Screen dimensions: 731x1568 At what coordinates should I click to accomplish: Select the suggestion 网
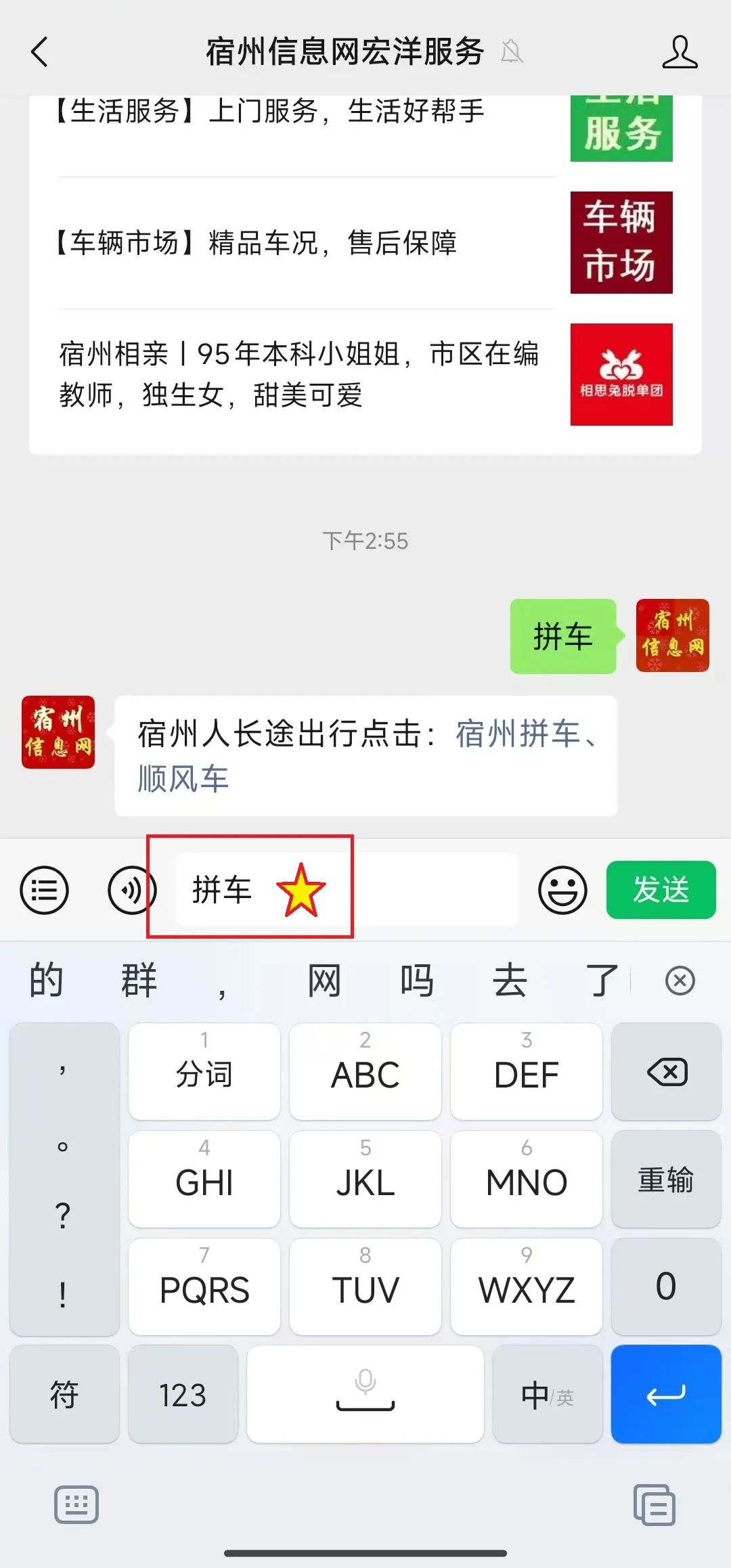[324, 981]
